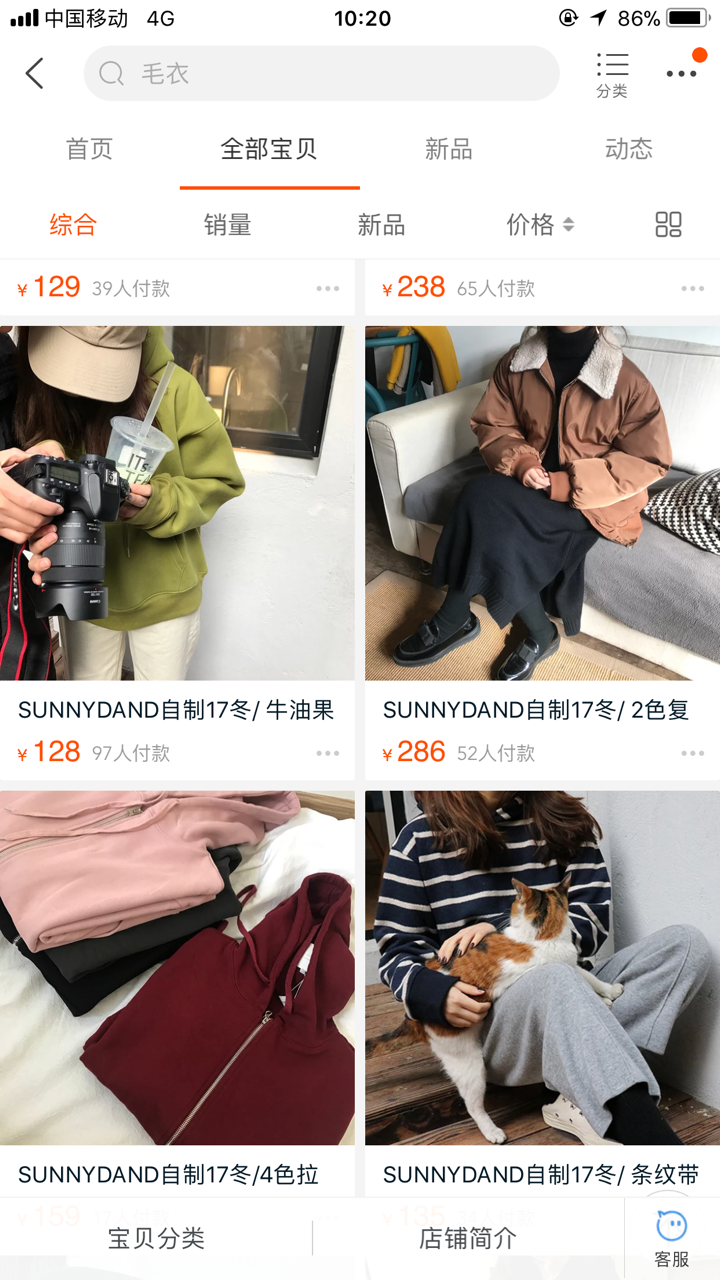The height and width of the screenshot is (1280, 720).
Task: Open the 牛油果 green hoodie product
Action: tap(177, 503)
